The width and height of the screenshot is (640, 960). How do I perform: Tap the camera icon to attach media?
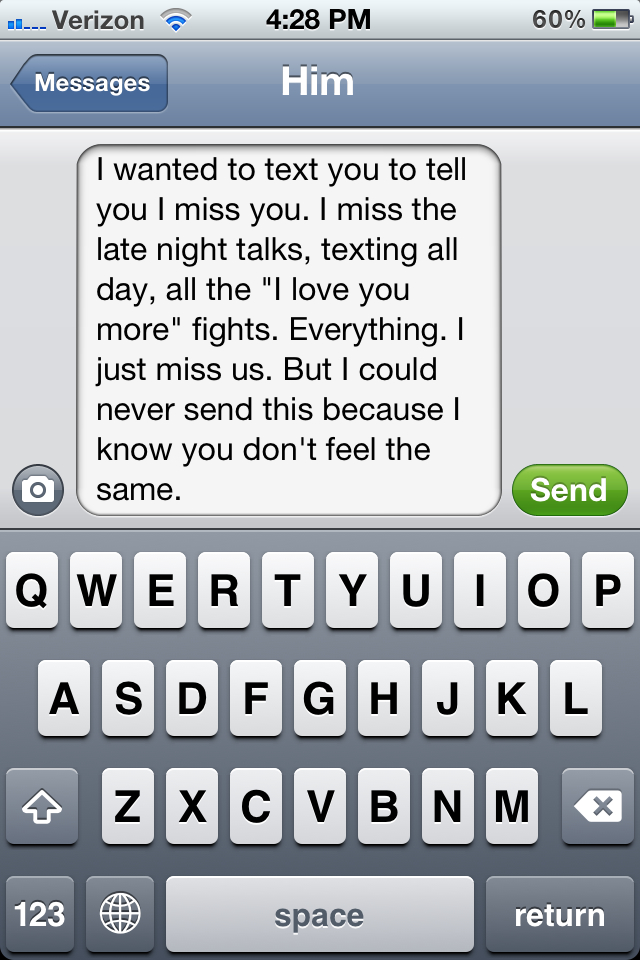pyautogui.click(x=39, y=490)
